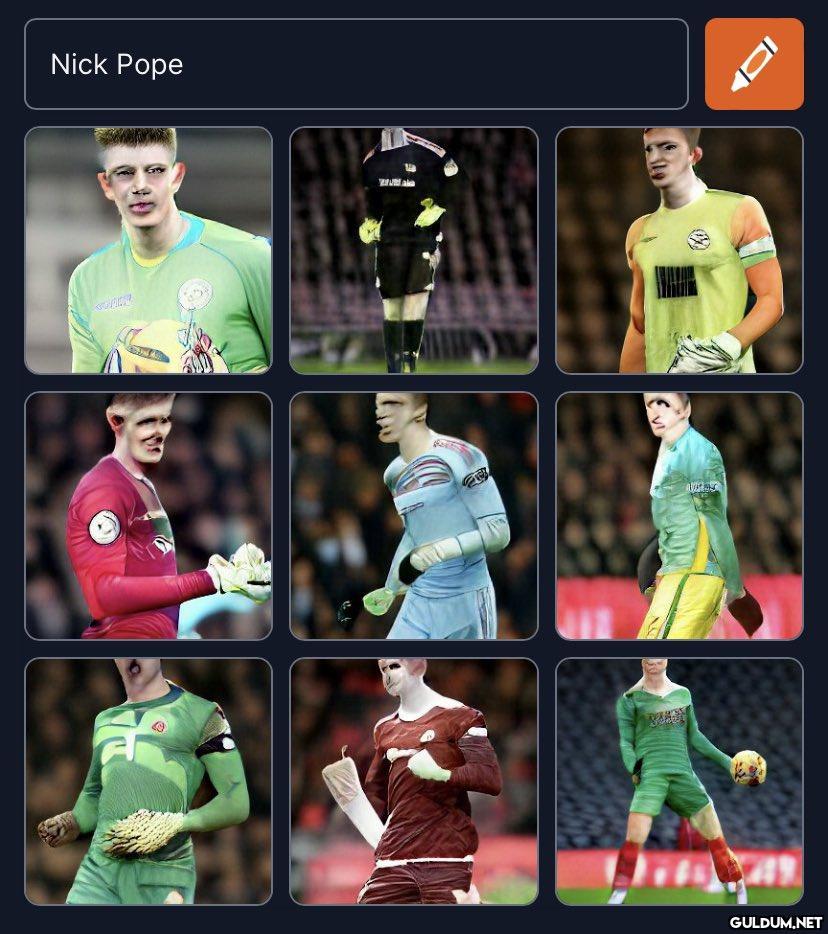Open the close-up image with green jersey and ball
The image size is (828, 934).
pos(148,250)
